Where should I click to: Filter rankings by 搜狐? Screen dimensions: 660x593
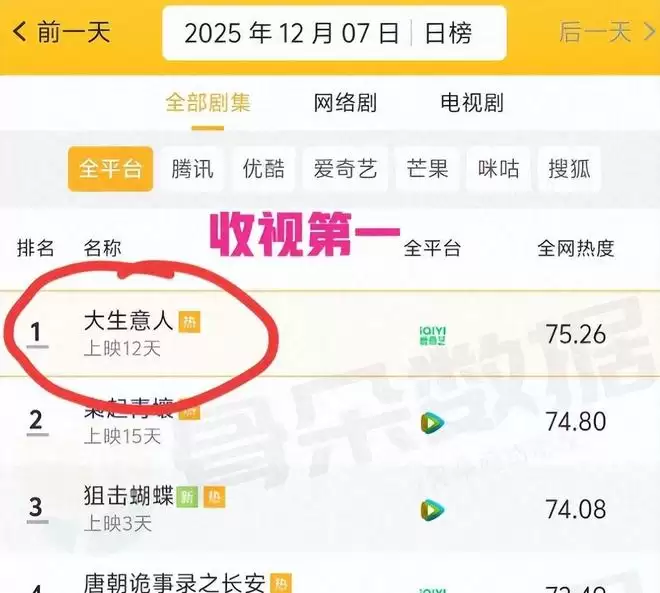tap(569, 169)
